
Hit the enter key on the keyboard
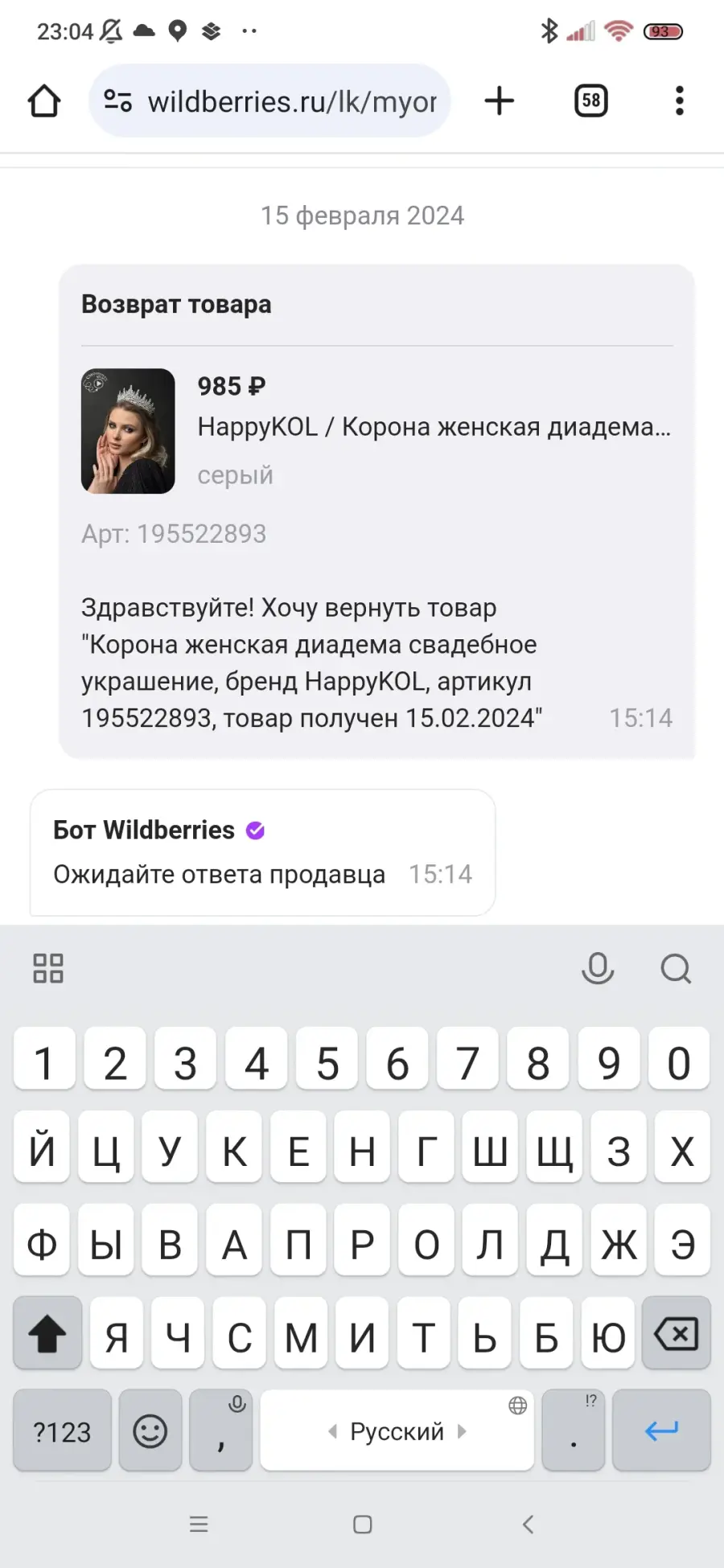point(661,1430)
